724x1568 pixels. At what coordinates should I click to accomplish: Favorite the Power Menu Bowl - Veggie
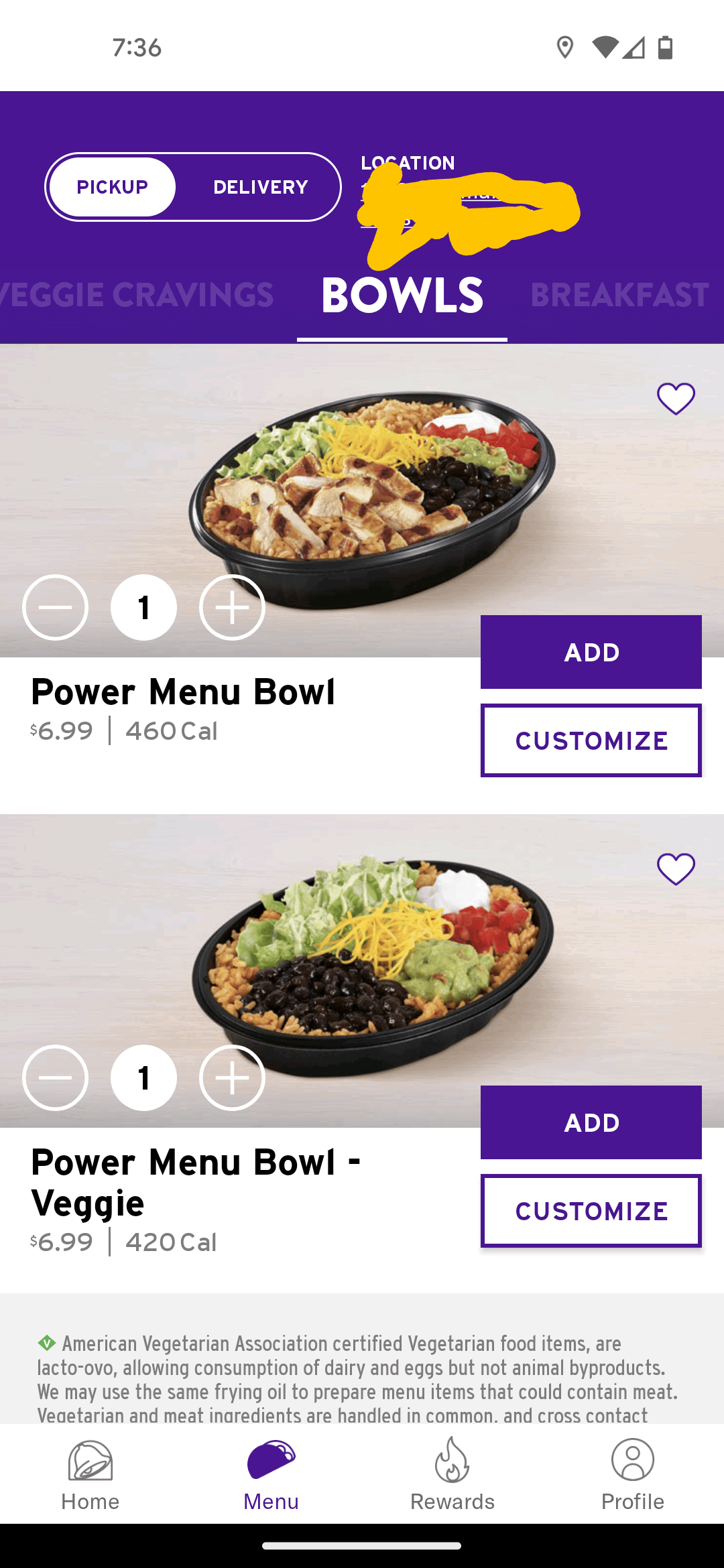676,869
